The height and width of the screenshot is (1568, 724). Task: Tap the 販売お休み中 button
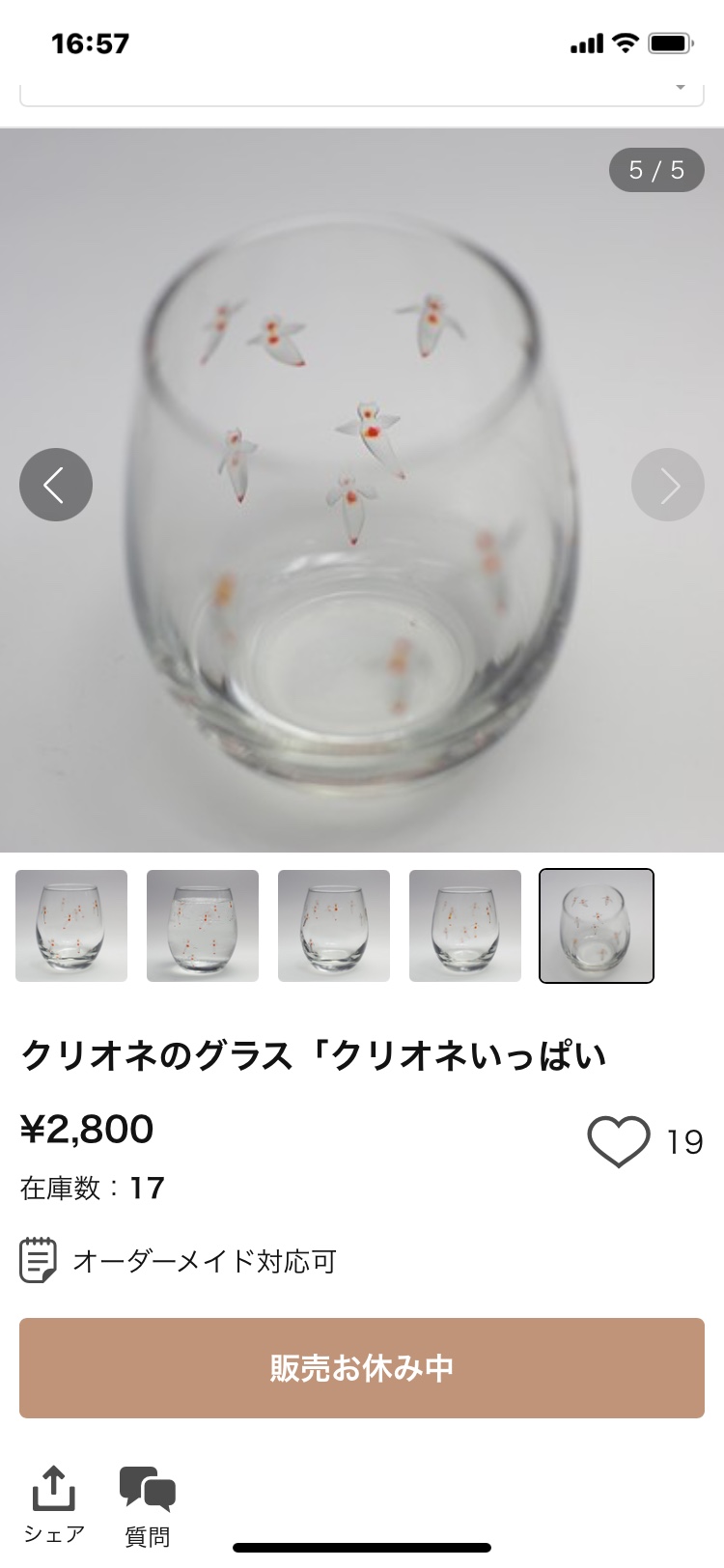point(362,1368)
